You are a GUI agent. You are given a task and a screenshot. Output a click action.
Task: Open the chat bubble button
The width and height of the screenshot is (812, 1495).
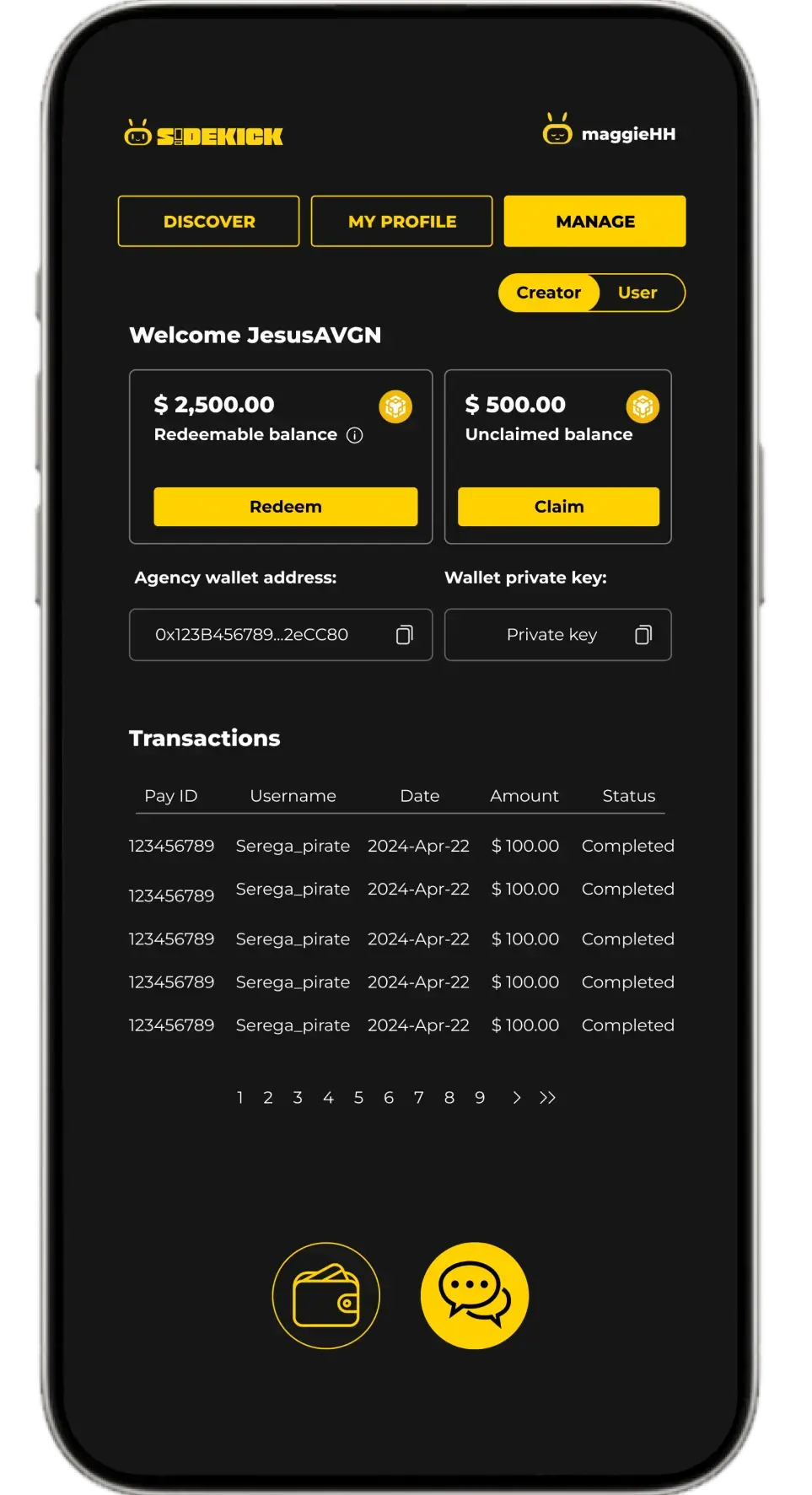(x=475, y=1296)
